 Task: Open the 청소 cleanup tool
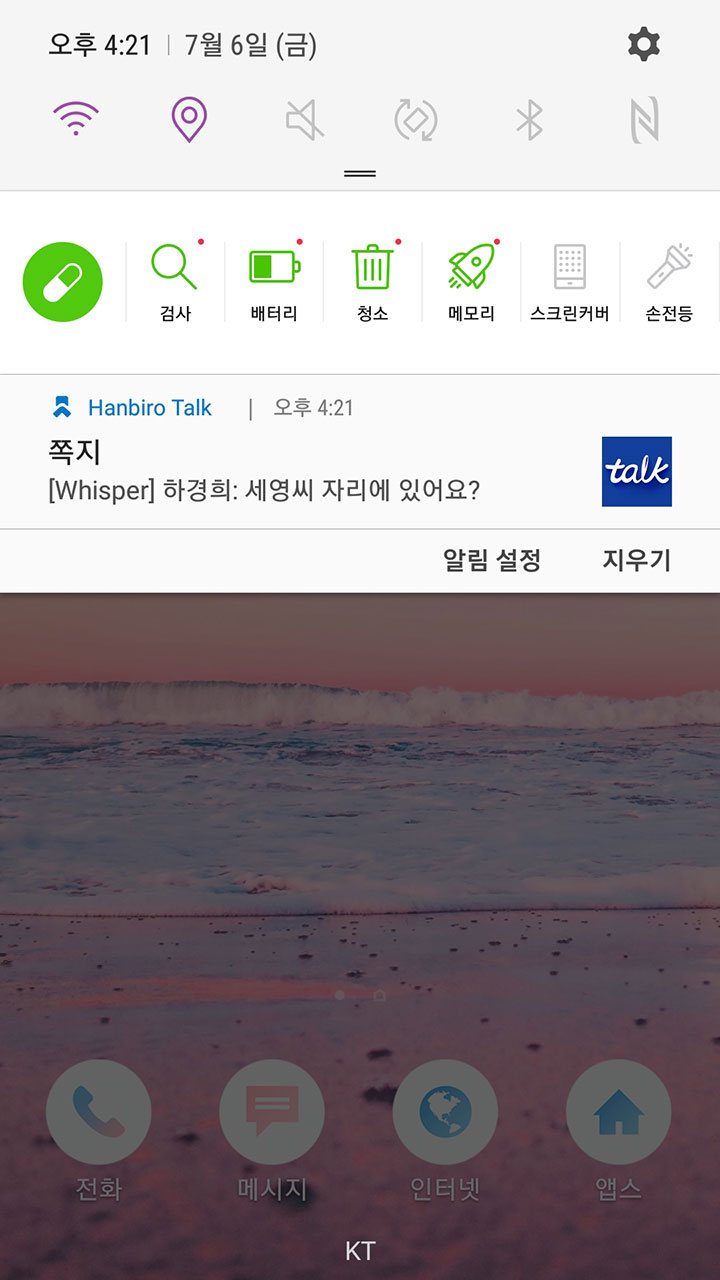pyautogui.click(x=373, y=282)
